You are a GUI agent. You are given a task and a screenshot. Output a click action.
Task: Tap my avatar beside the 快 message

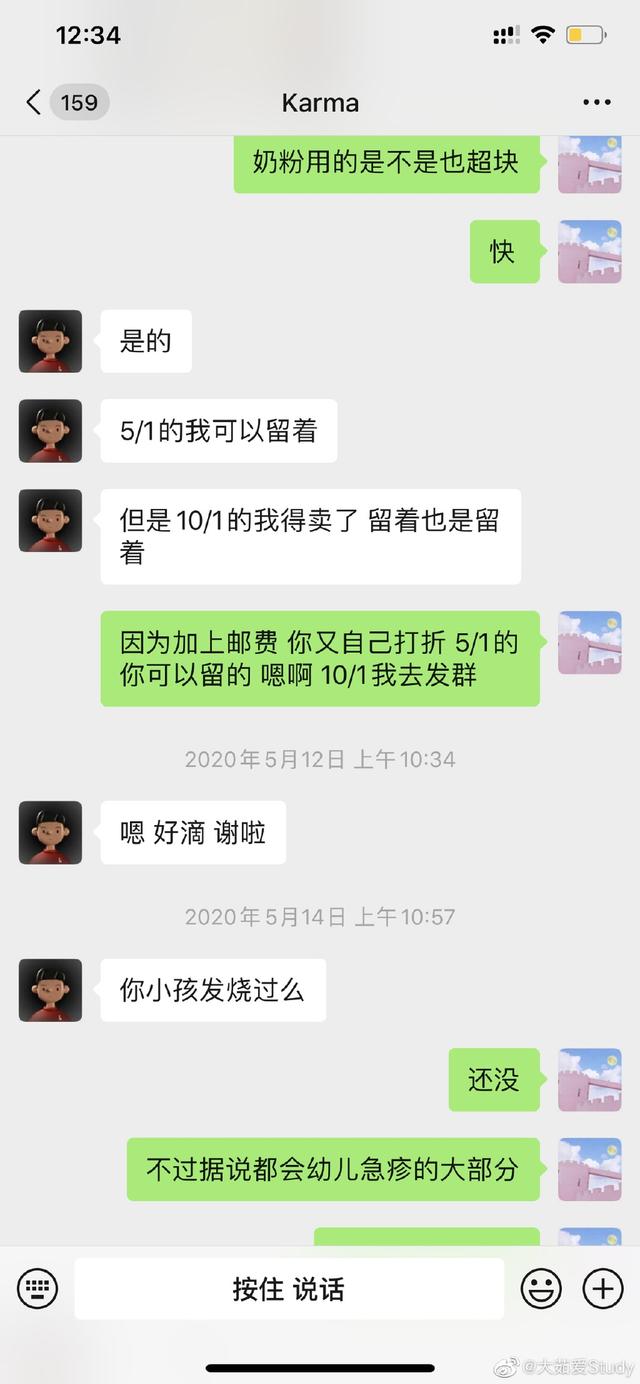[x=589, y=251]
